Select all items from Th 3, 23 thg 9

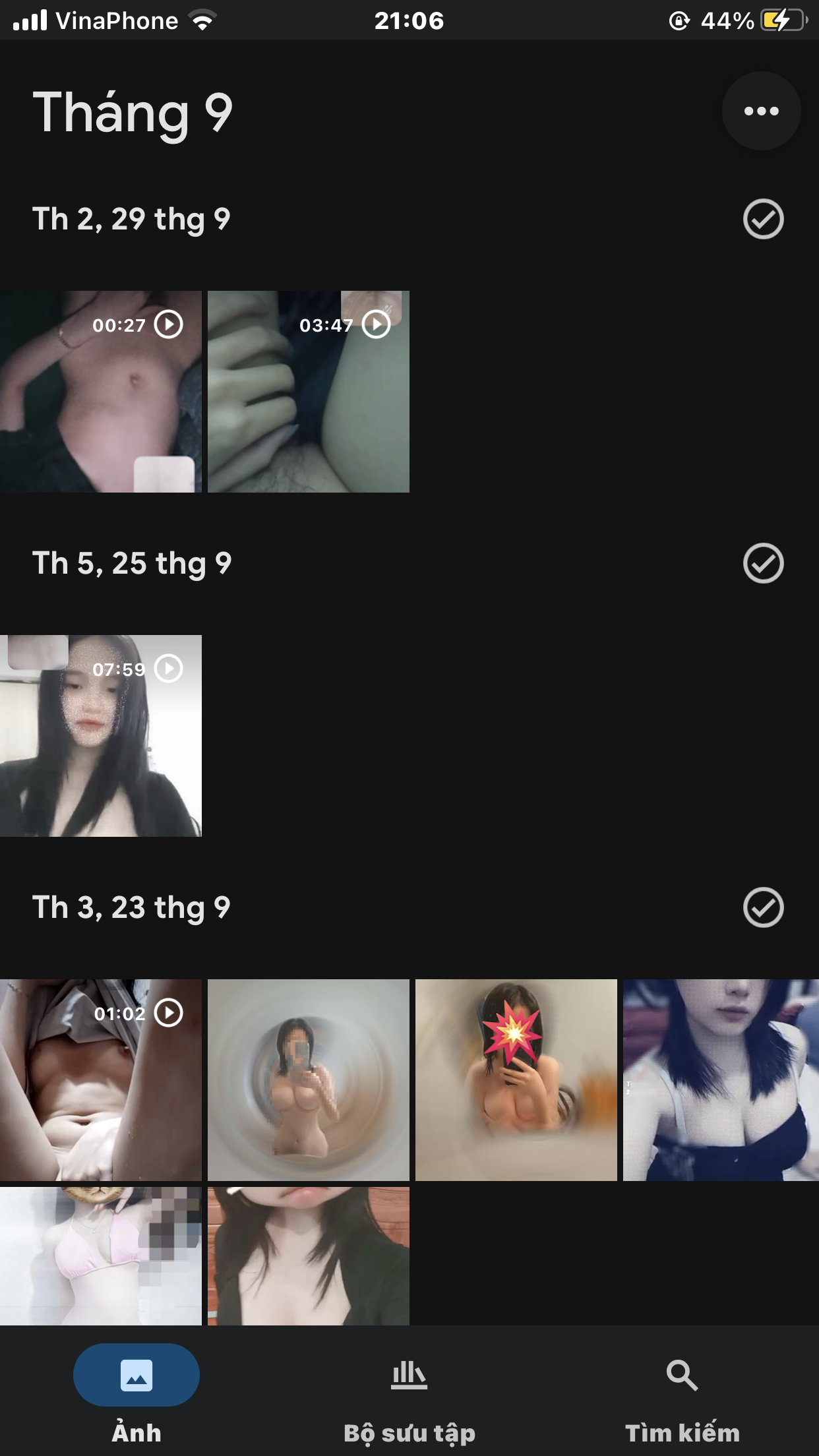[x=763, y=907]
